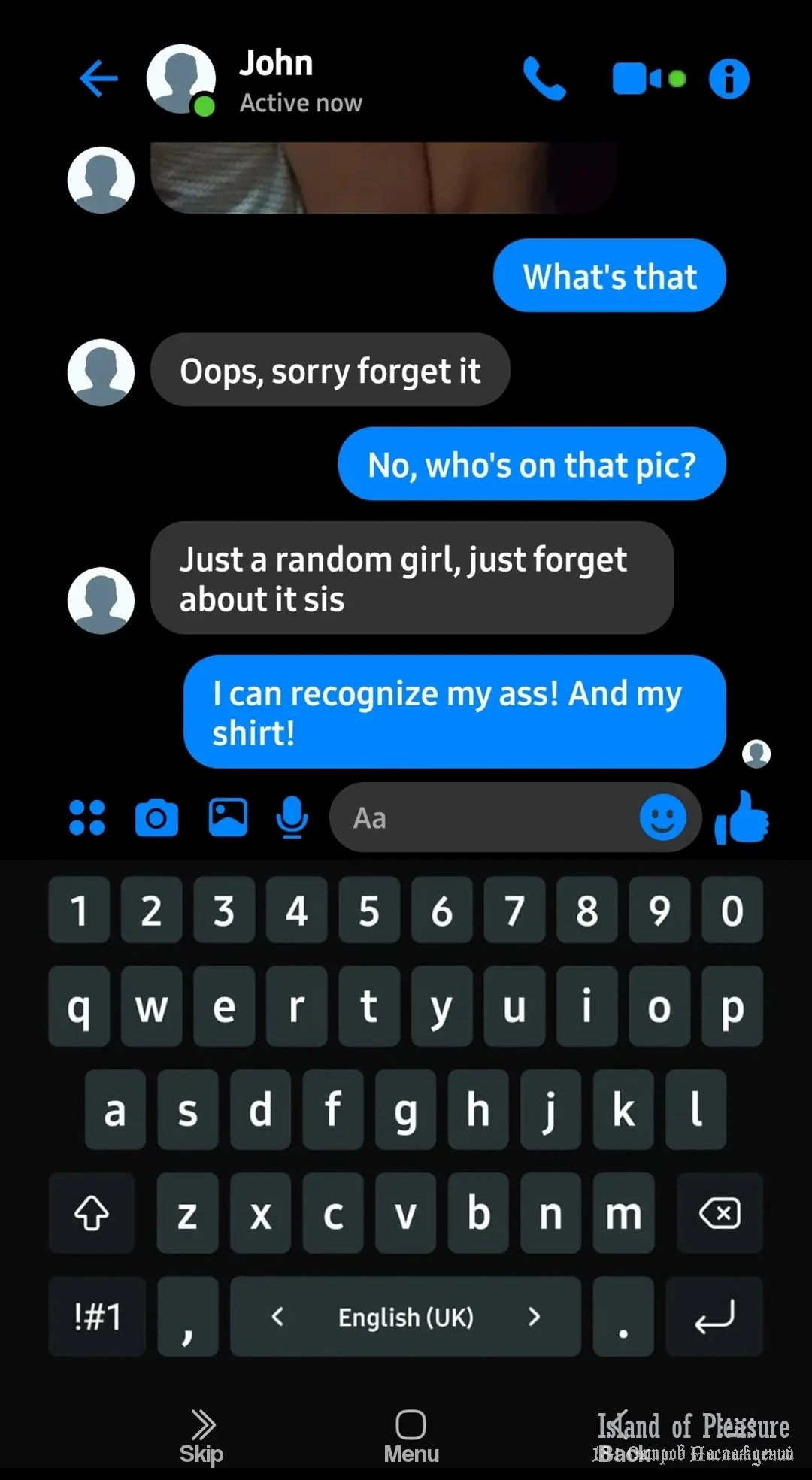
Task: Send a thumbs-up like
Action: 742,817
